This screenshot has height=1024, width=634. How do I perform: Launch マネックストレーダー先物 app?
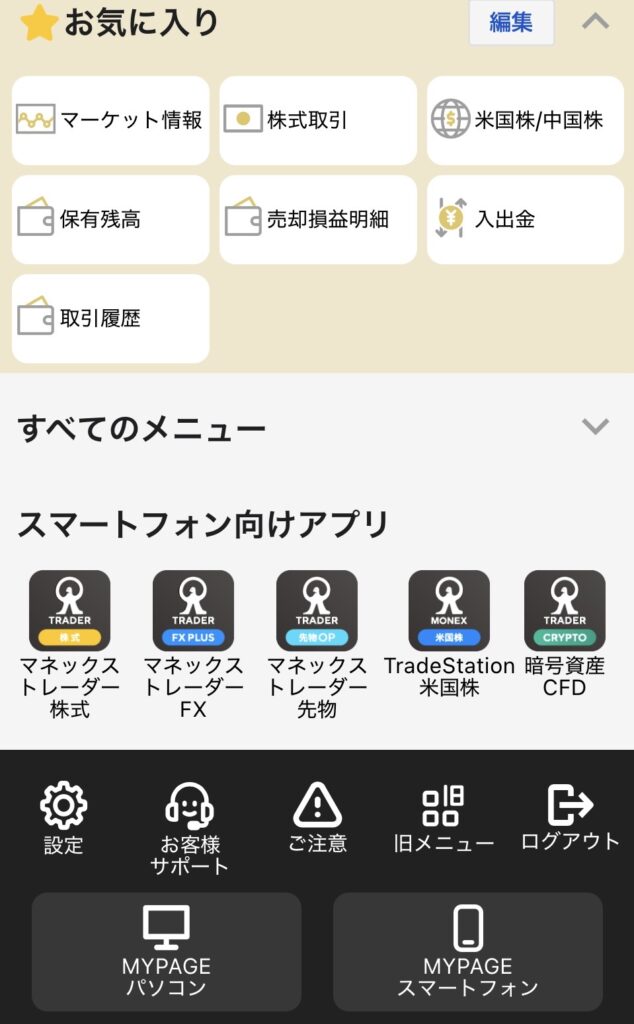coord(316,610)
